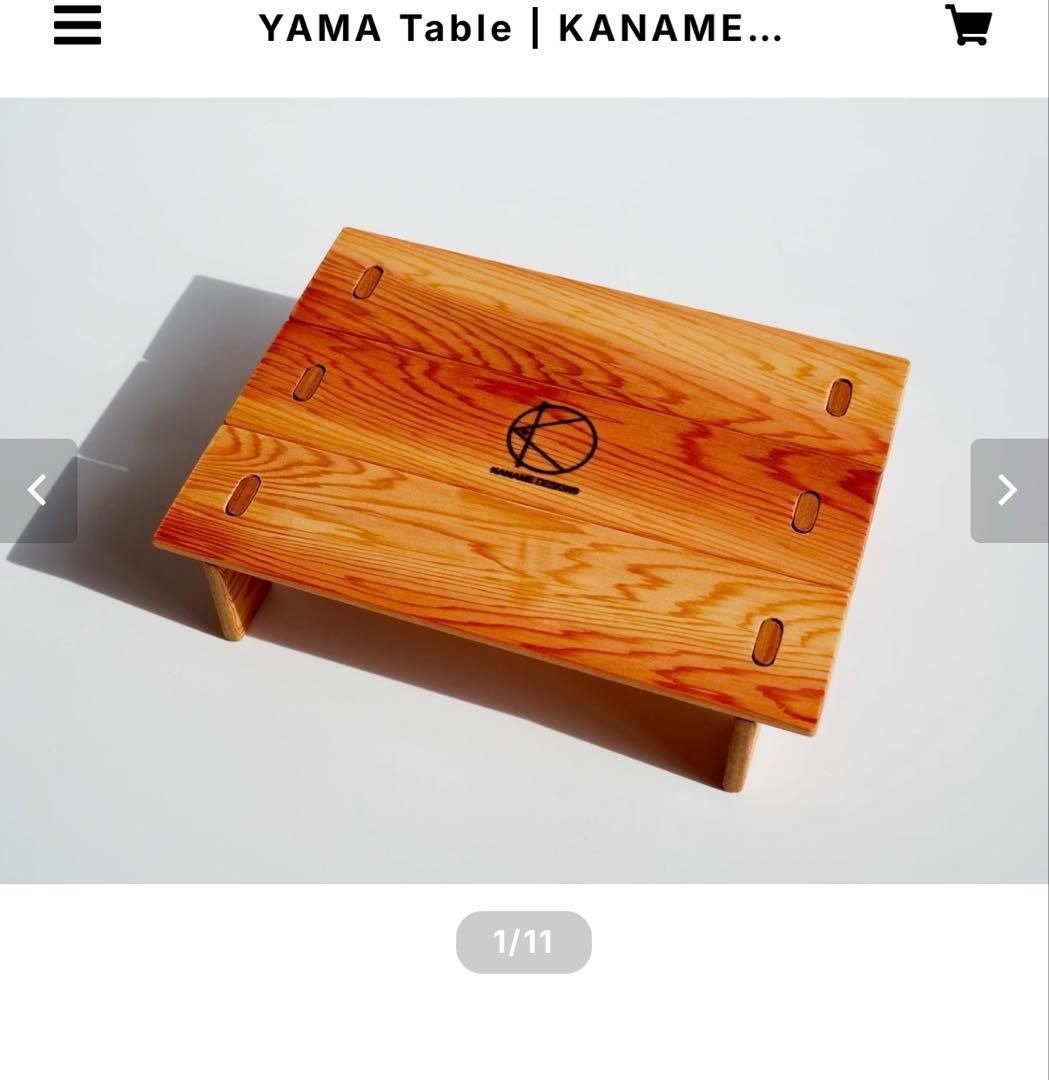Open site navigation with the three-line icon
The height and width of the screenshot is (1080, 1049).
click(x=77, y=27)
